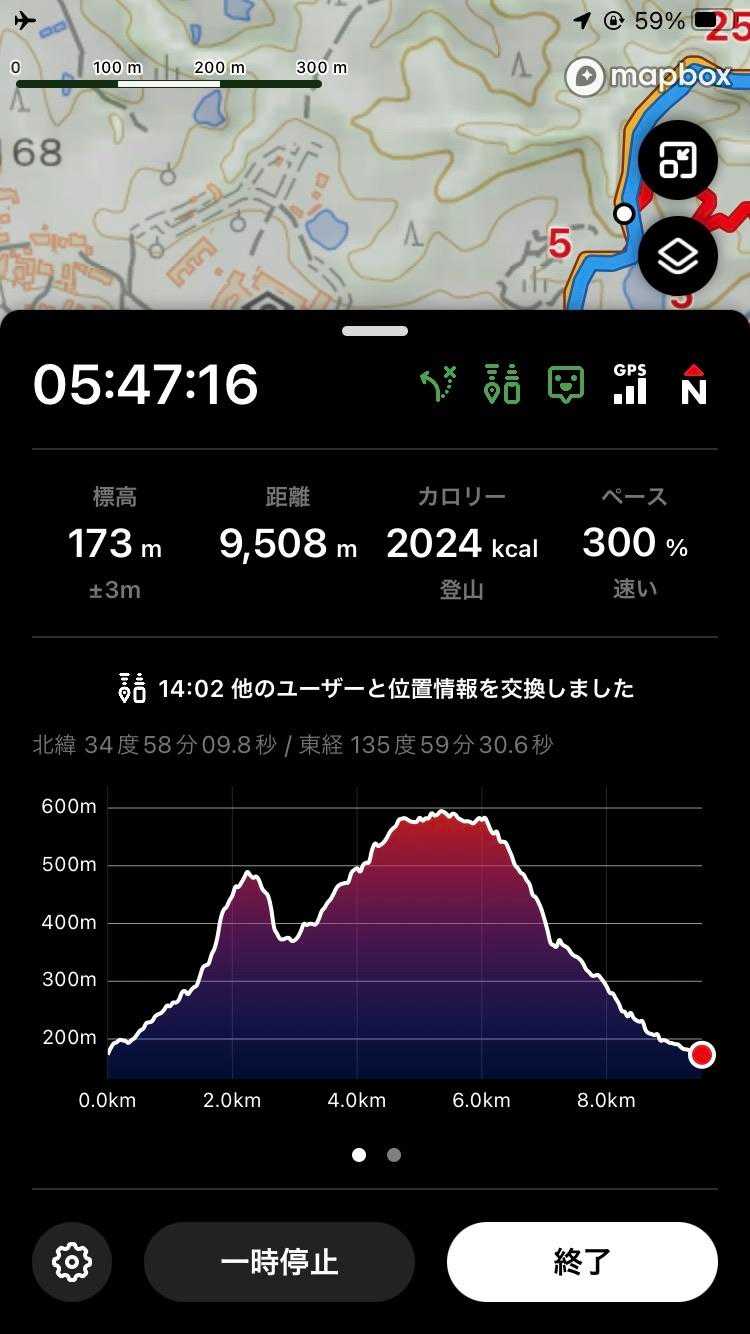
Task: Expand the map to full screen
Action: click(x=678, y=160)
